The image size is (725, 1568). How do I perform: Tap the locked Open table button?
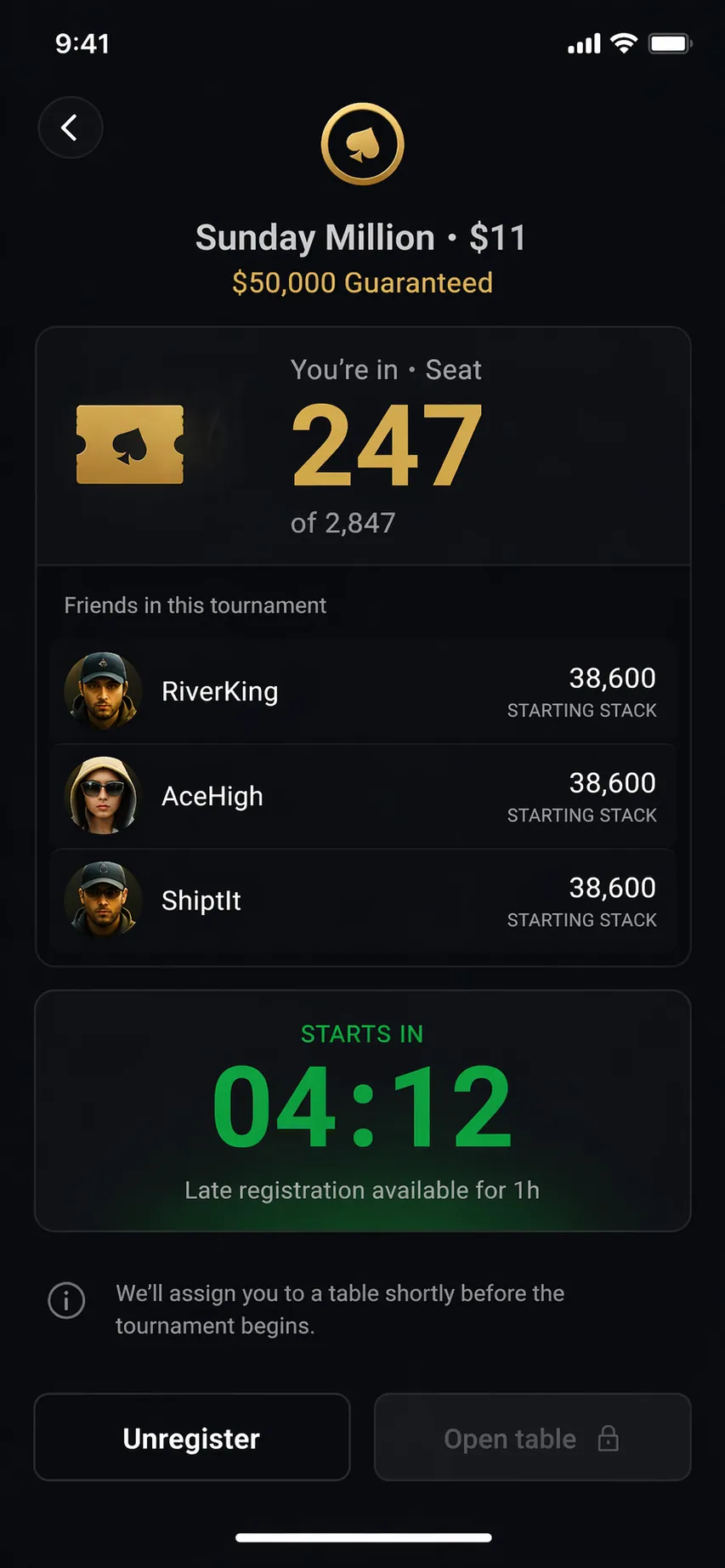point(532,1438)
